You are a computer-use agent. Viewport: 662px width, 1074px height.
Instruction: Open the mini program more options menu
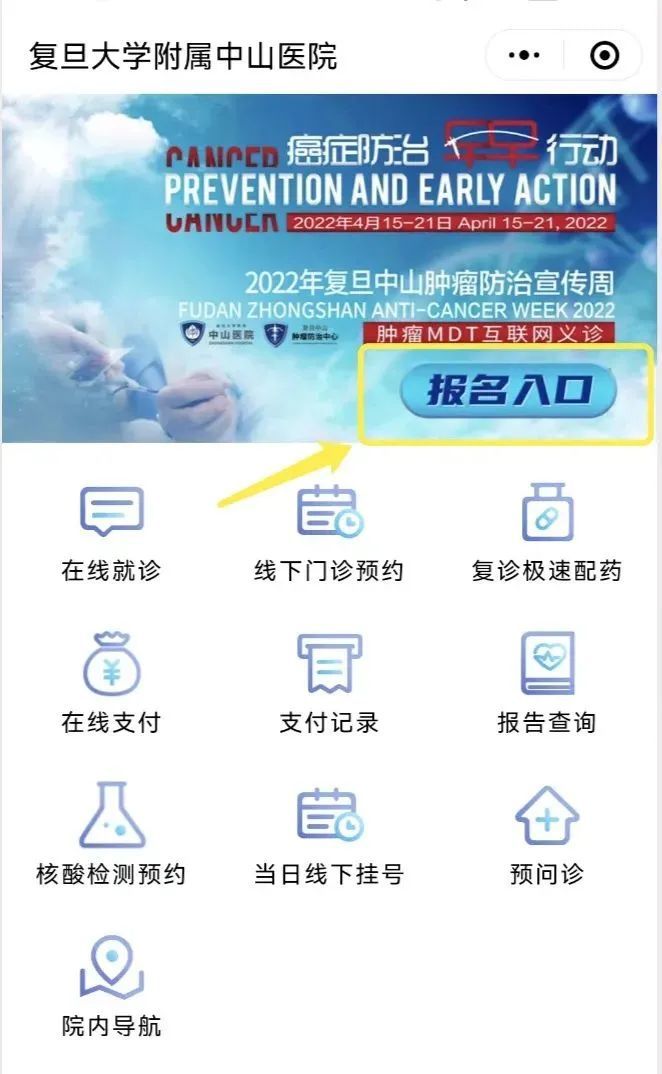[x=524, y=55]
